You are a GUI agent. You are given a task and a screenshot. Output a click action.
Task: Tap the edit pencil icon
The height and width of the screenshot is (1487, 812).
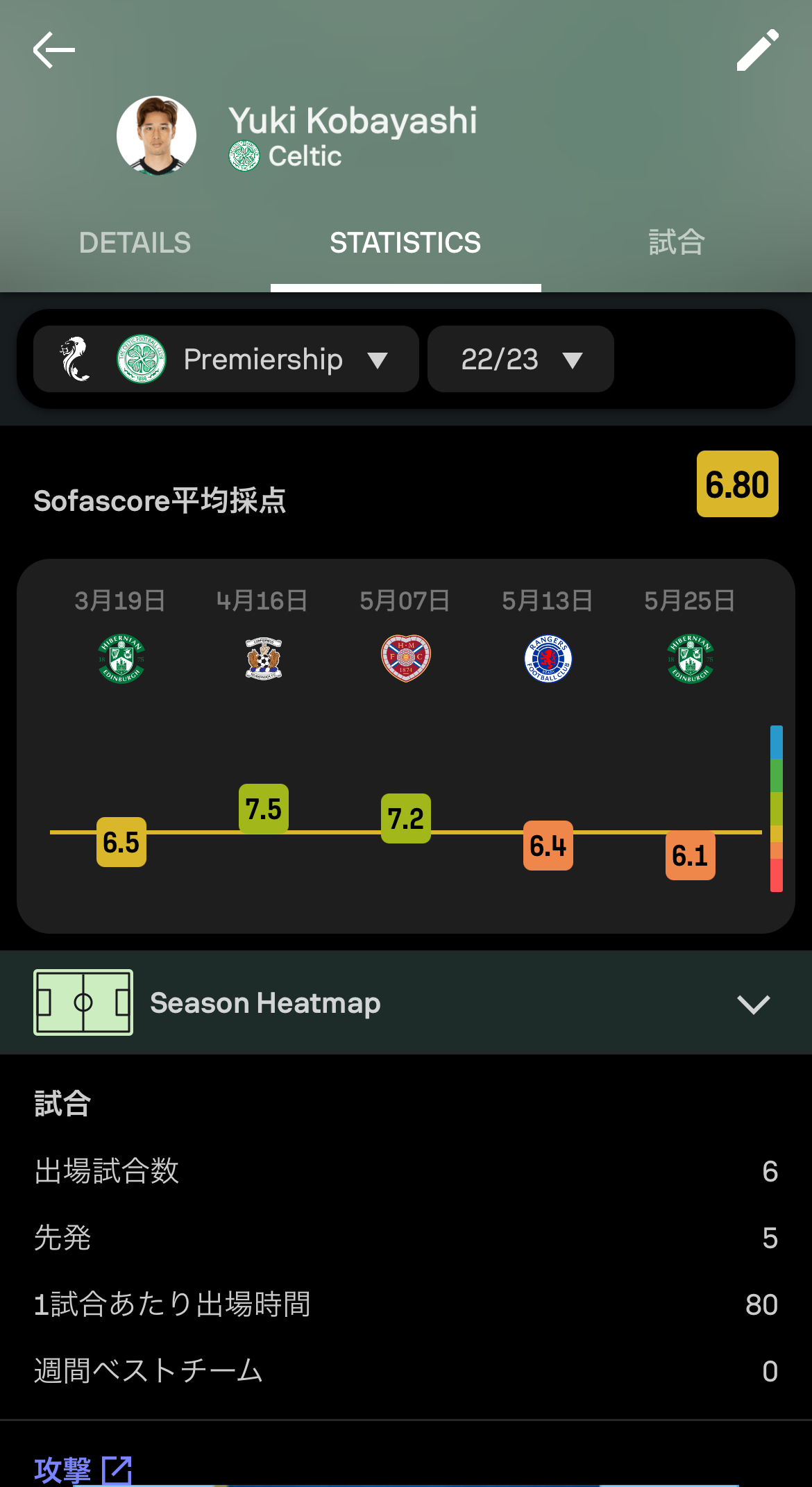tap(757, 50)
